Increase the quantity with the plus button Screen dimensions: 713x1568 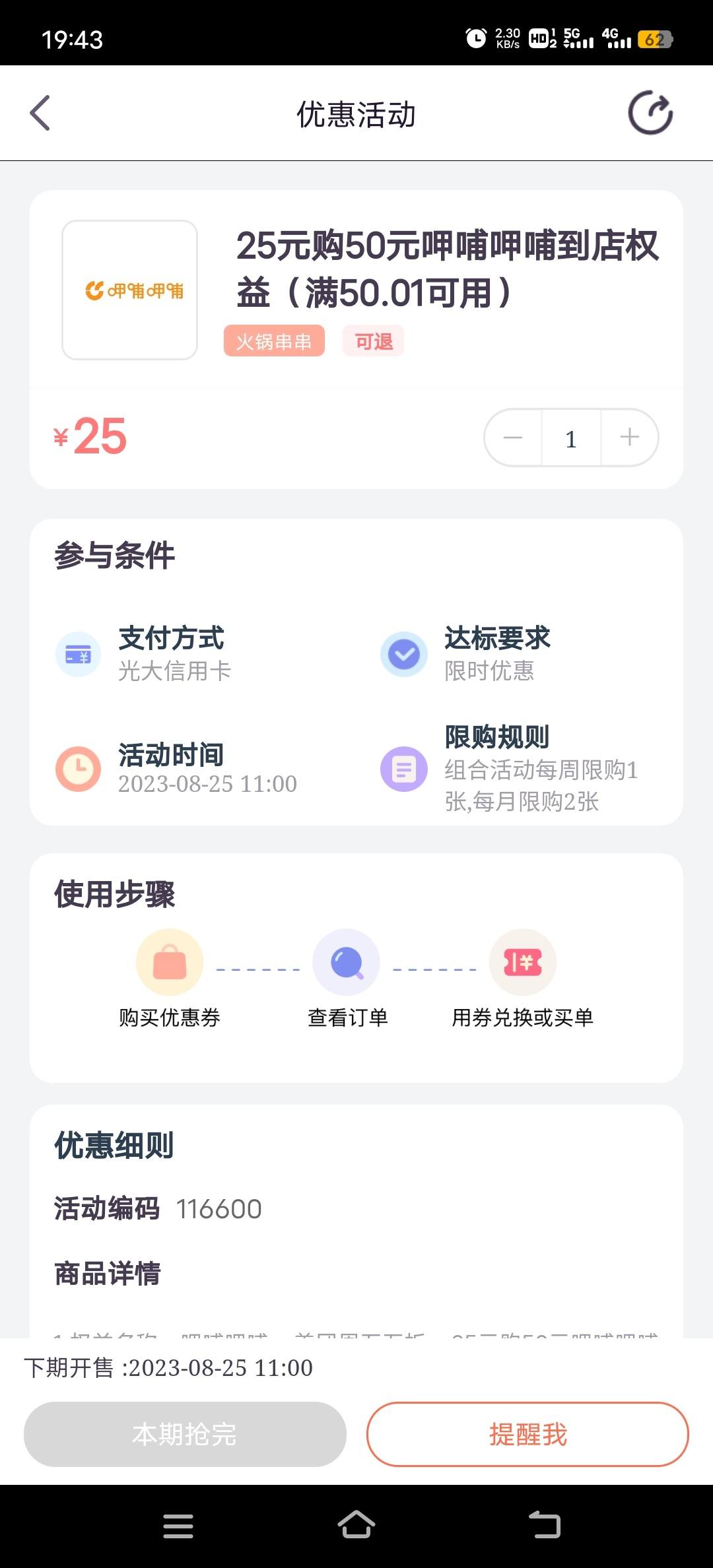click(630, 438)
